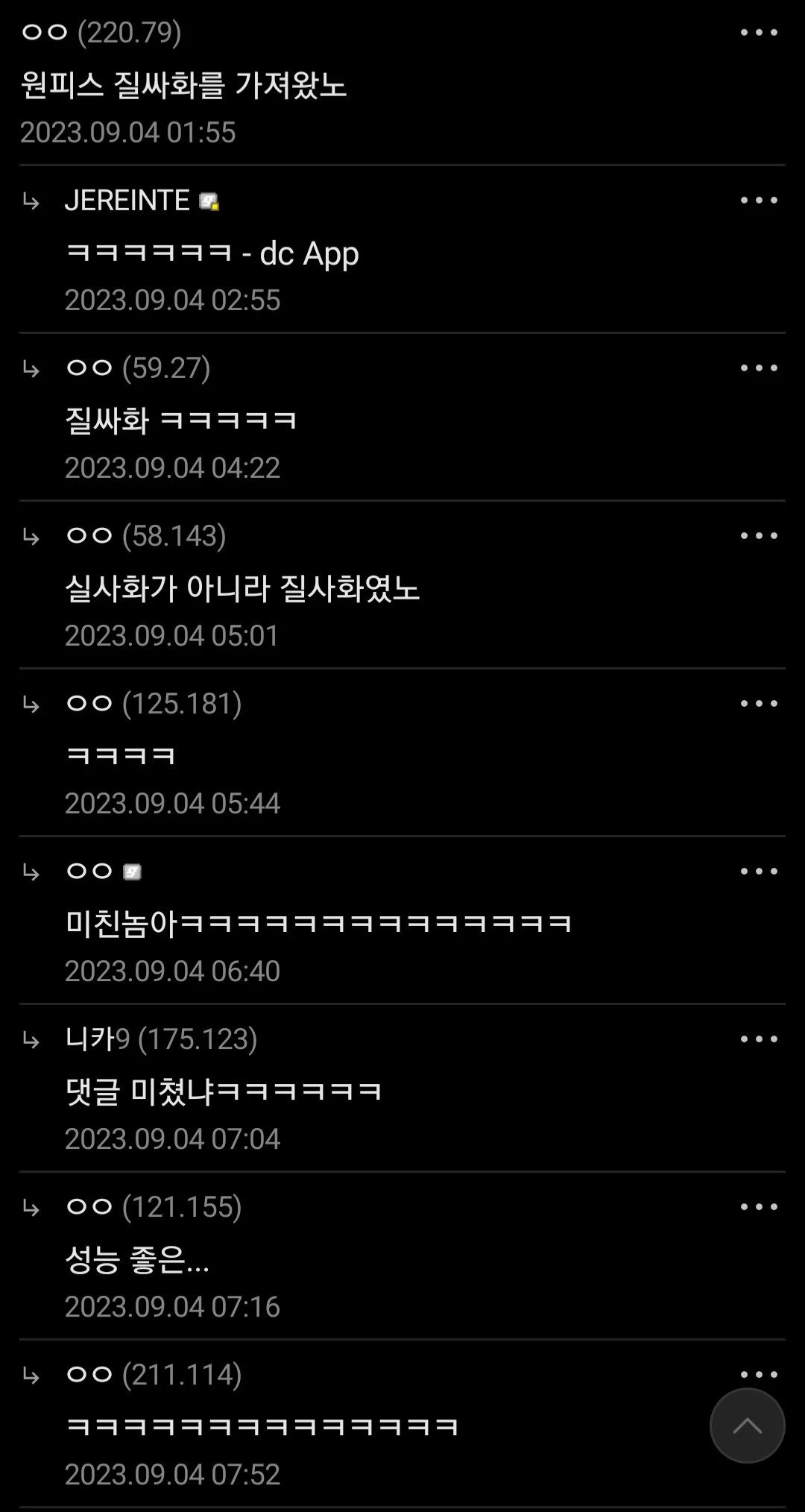Open JEREINTE's user profile
The image size is (805, 1512).
tap(127, 201)
